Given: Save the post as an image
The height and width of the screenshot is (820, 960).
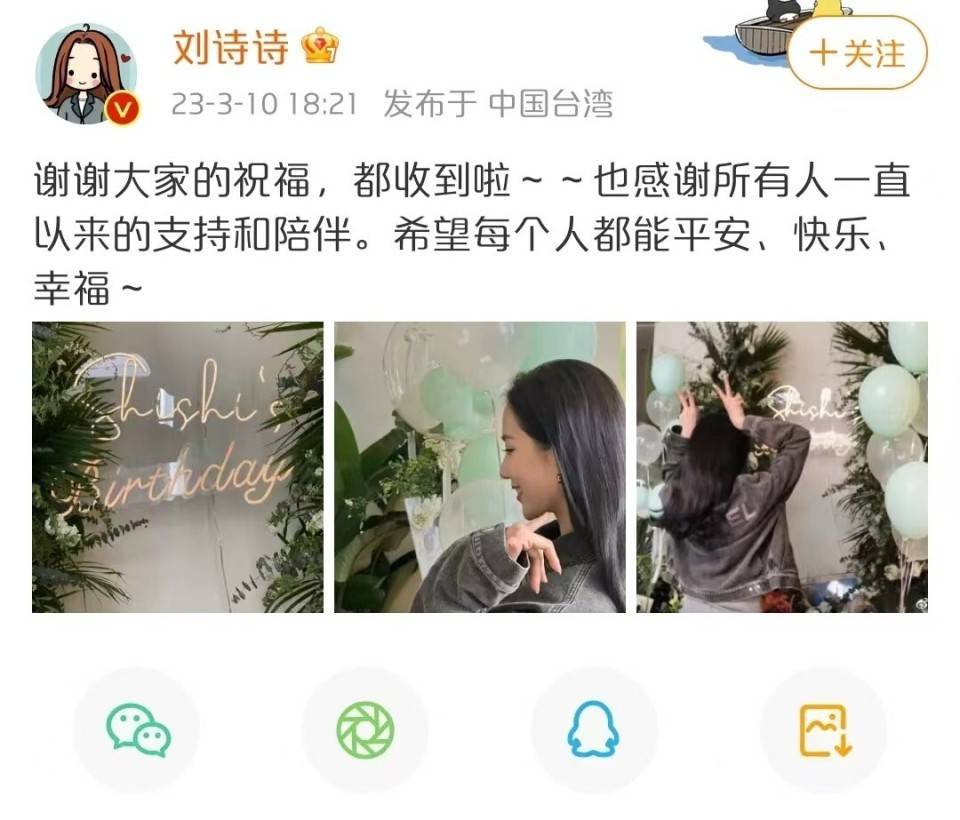Looking at the screenshot, I should click(823, 730).
